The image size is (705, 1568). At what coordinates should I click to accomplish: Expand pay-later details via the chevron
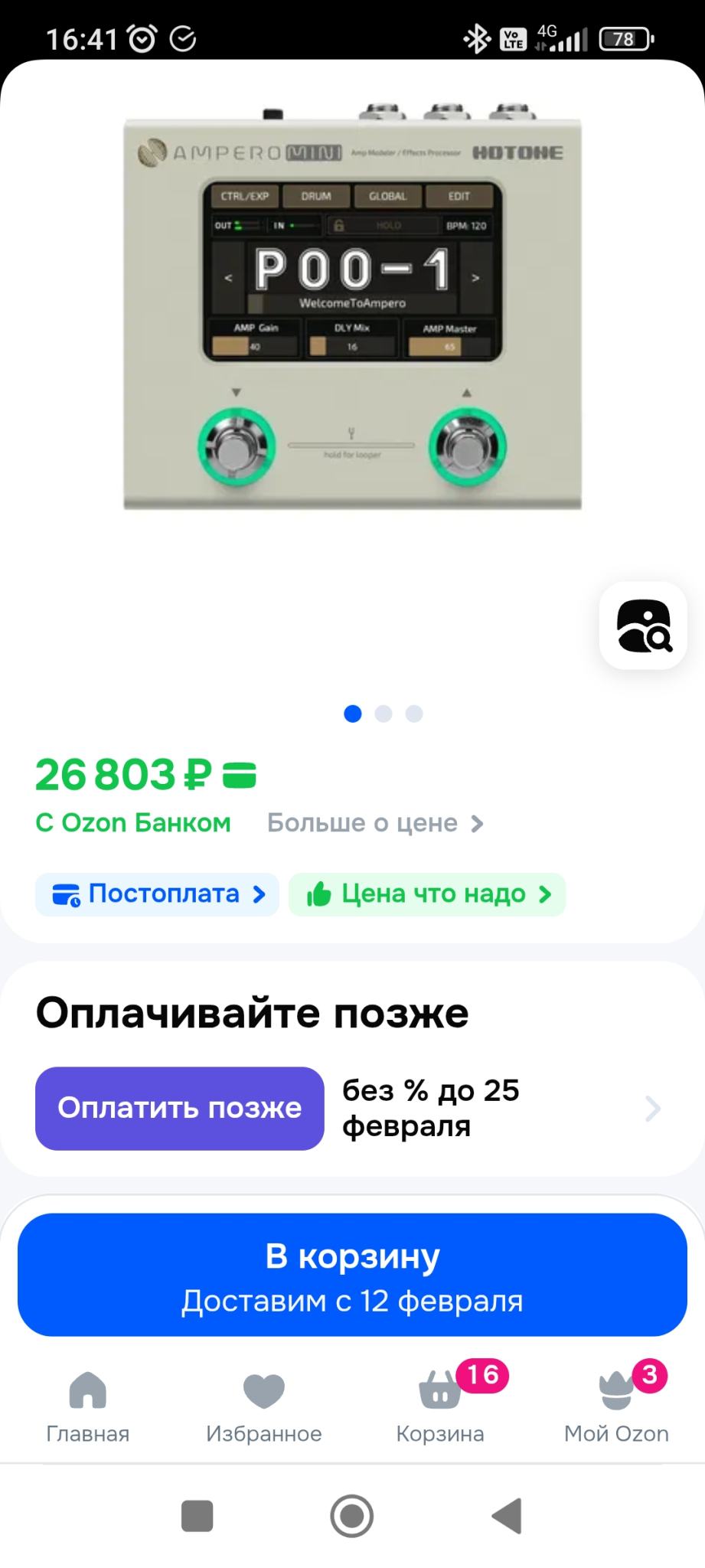pyautogui.click(x=652, y=1108)
